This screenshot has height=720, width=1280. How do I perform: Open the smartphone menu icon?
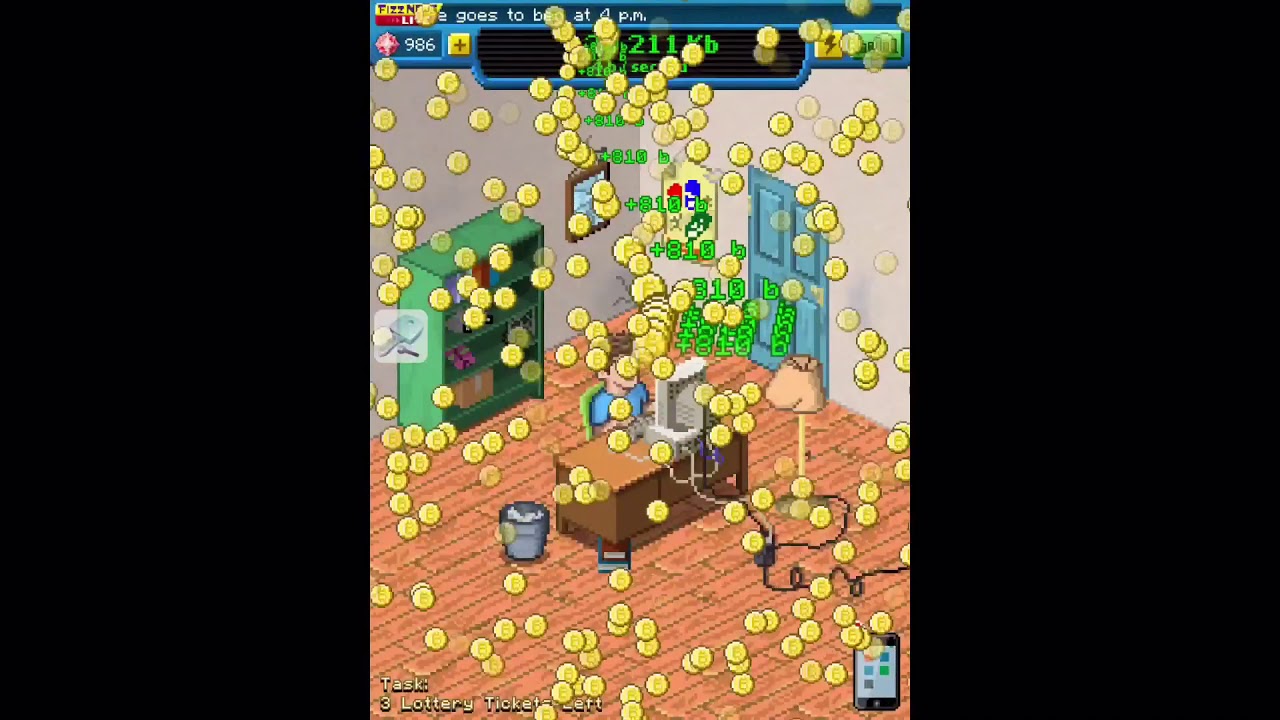877,671
